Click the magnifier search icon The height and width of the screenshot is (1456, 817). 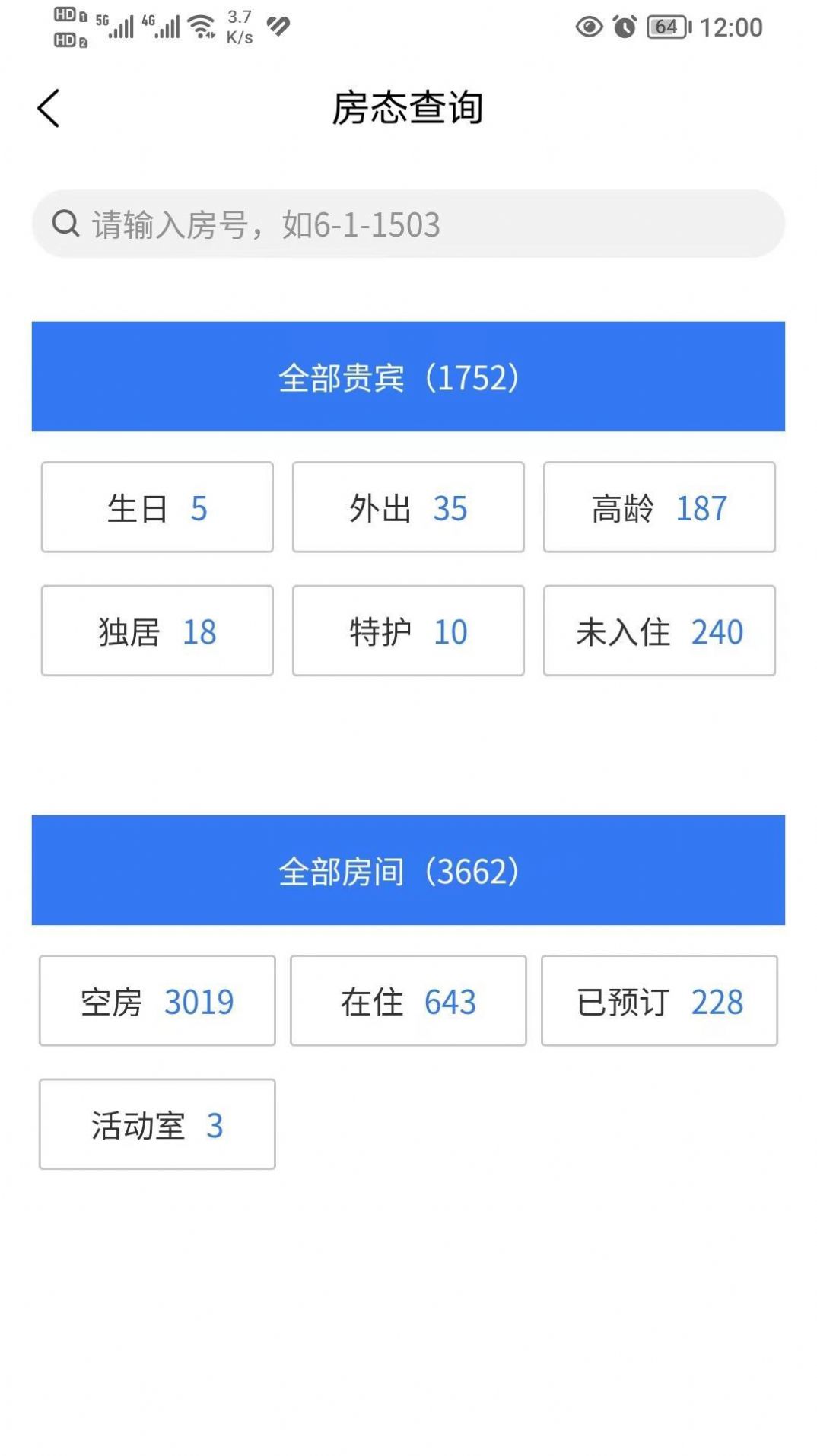(x=67, y=224)
